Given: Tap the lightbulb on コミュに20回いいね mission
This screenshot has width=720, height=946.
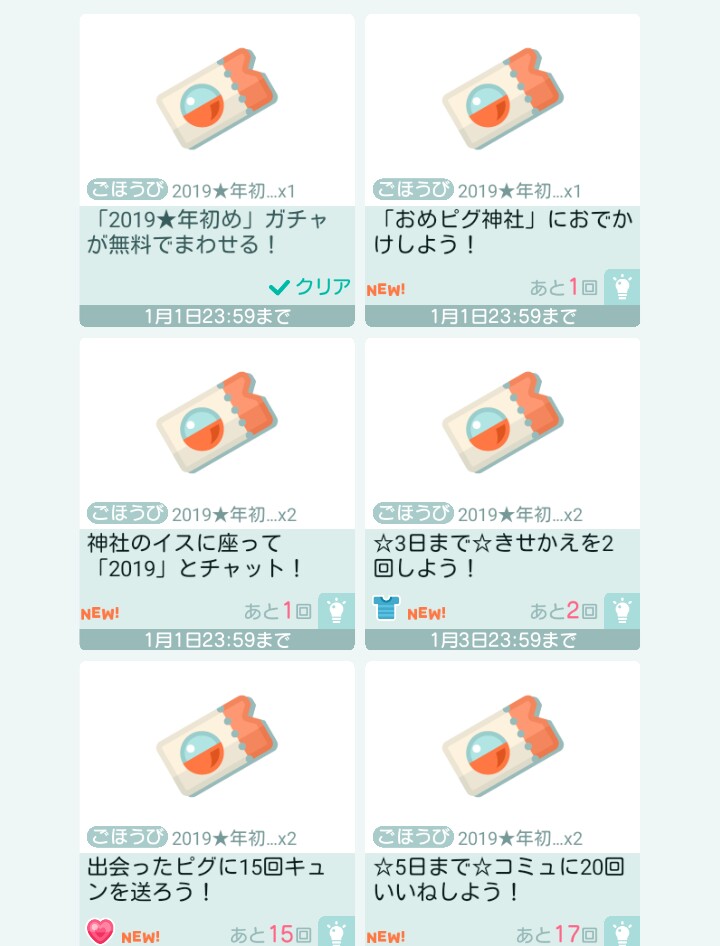Looking at the screenshot, I should [622, 932].
